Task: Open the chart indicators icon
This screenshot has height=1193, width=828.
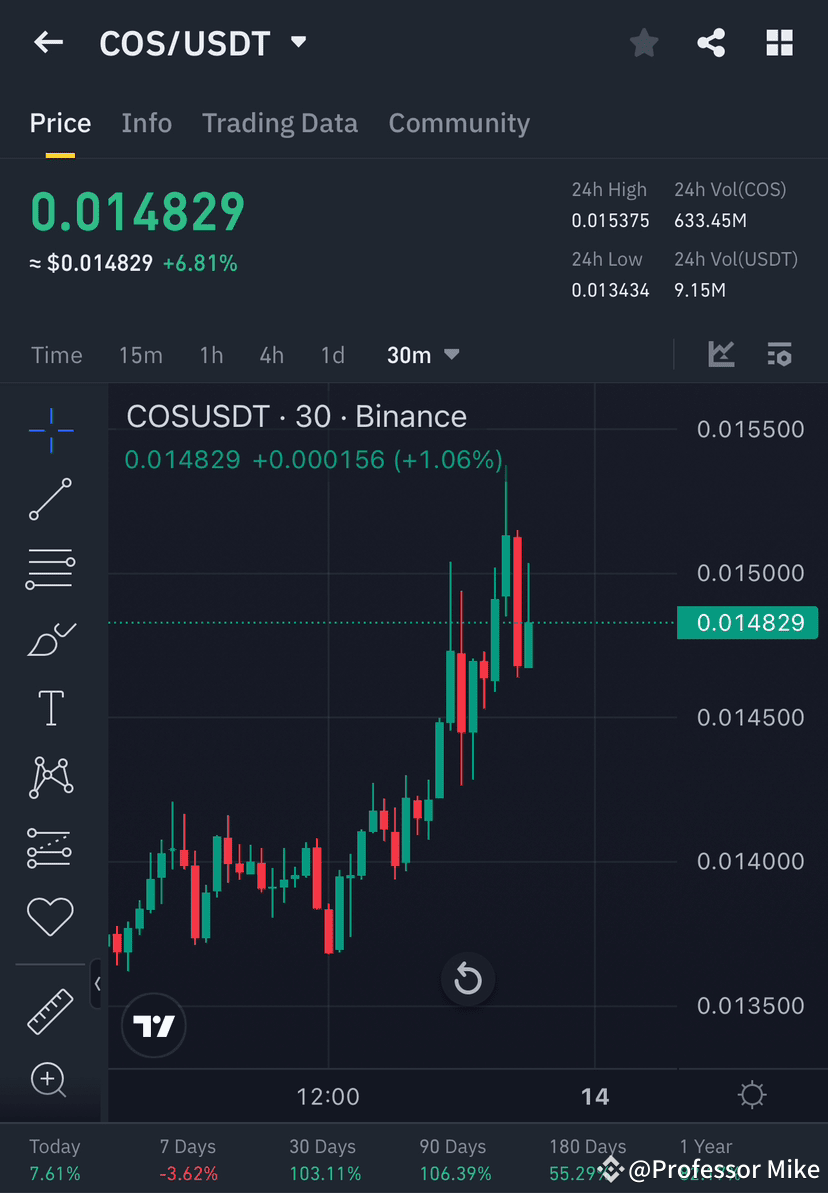Action: click(x=721, y=354)
